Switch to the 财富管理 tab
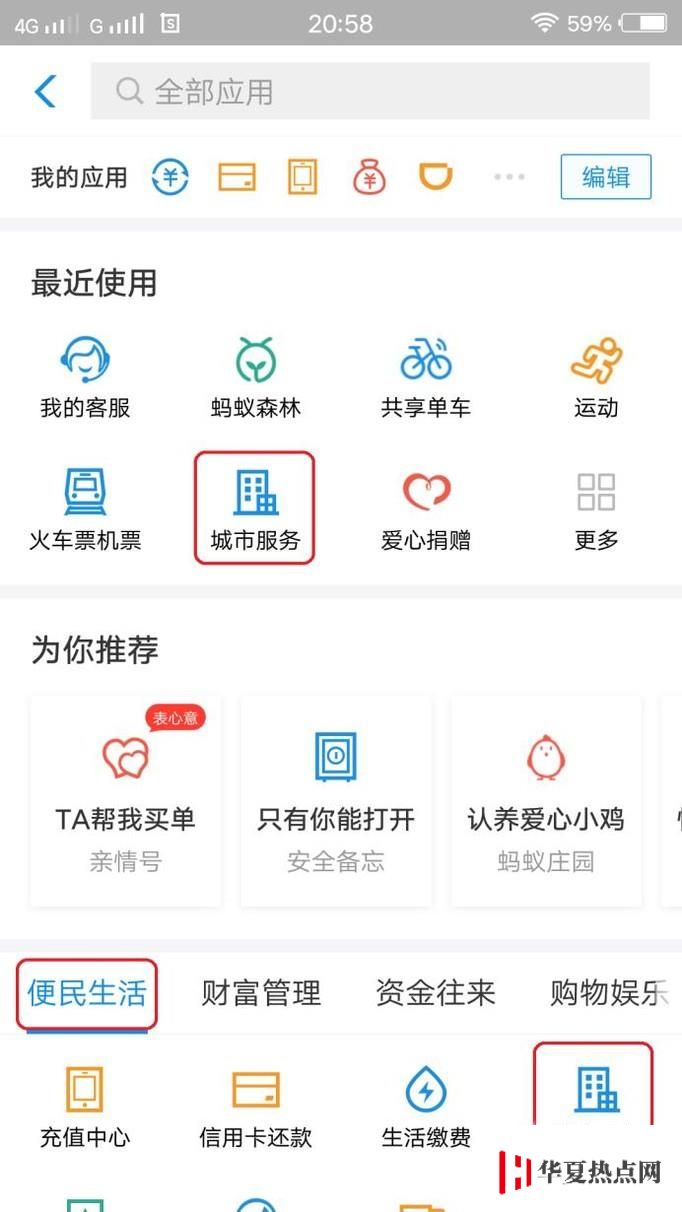Screen dimensions: 682x1212 click(261, 993)
